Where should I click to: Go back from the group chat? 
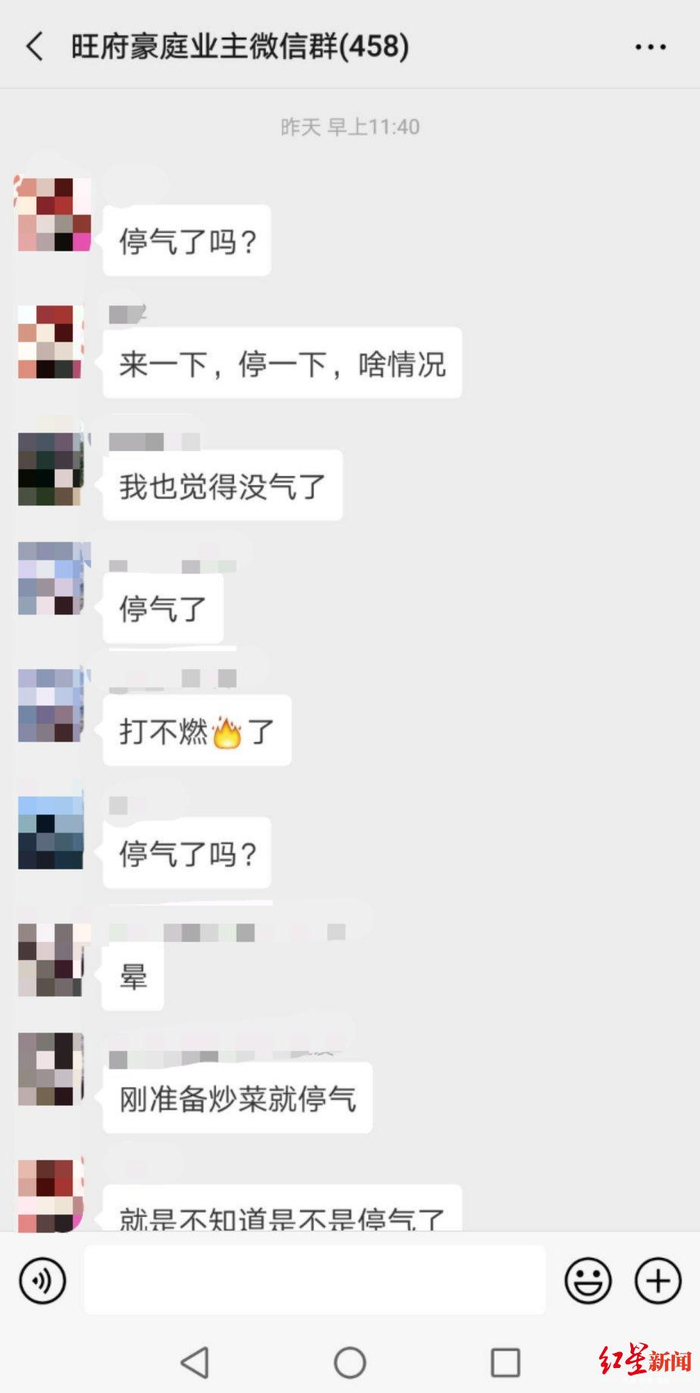tap(35, 46)
